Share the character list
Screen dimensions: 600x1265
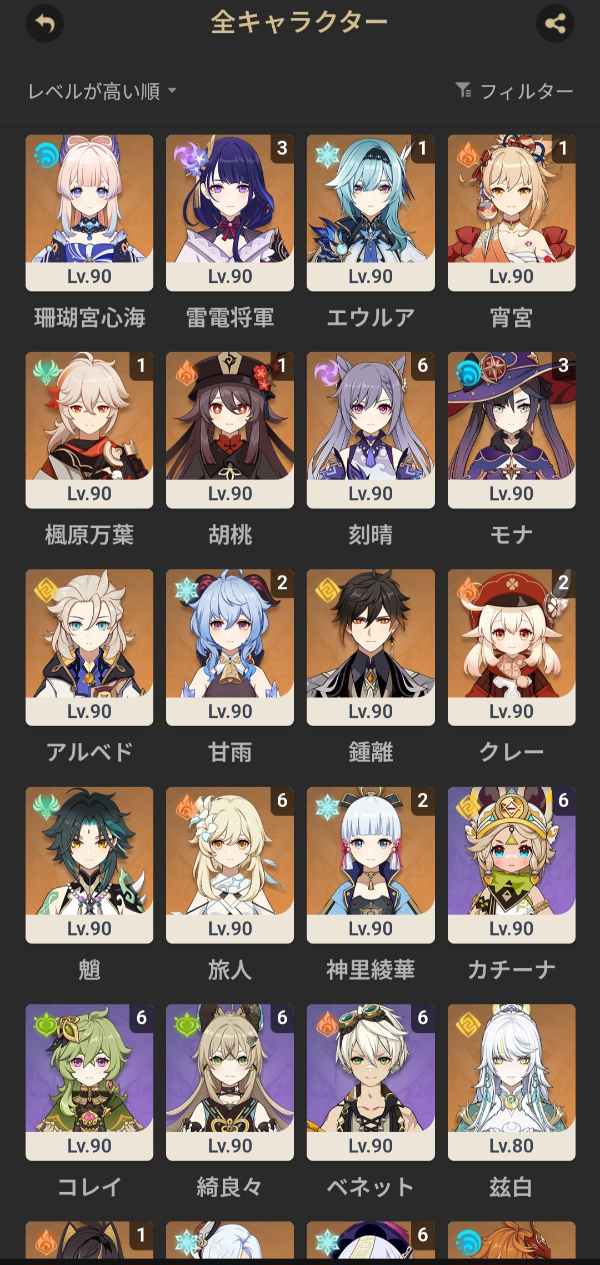[555, 23]
